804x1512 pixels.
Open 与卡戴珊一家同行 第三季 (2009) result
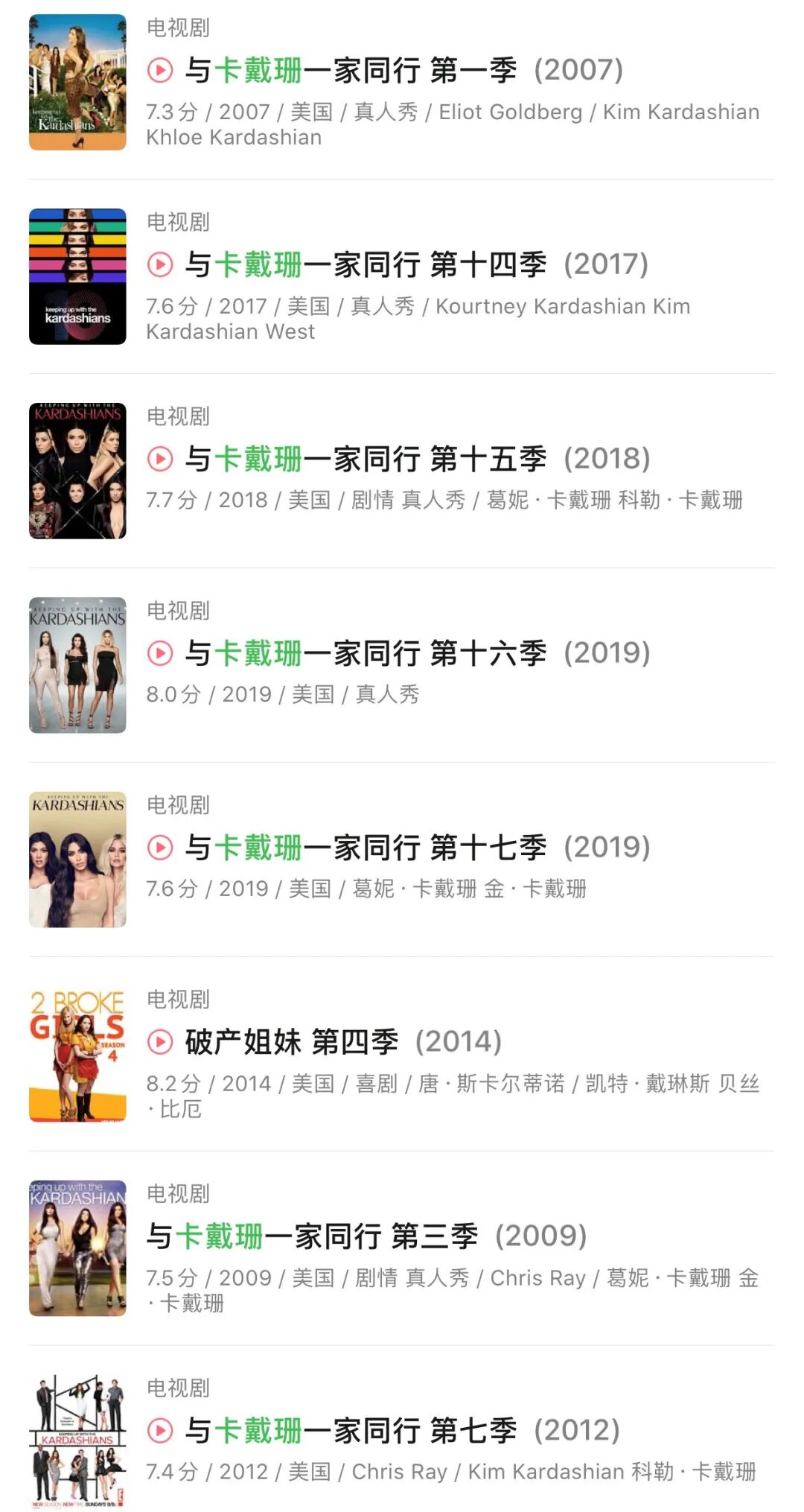pyautogui.click(x=366, y=1237)
